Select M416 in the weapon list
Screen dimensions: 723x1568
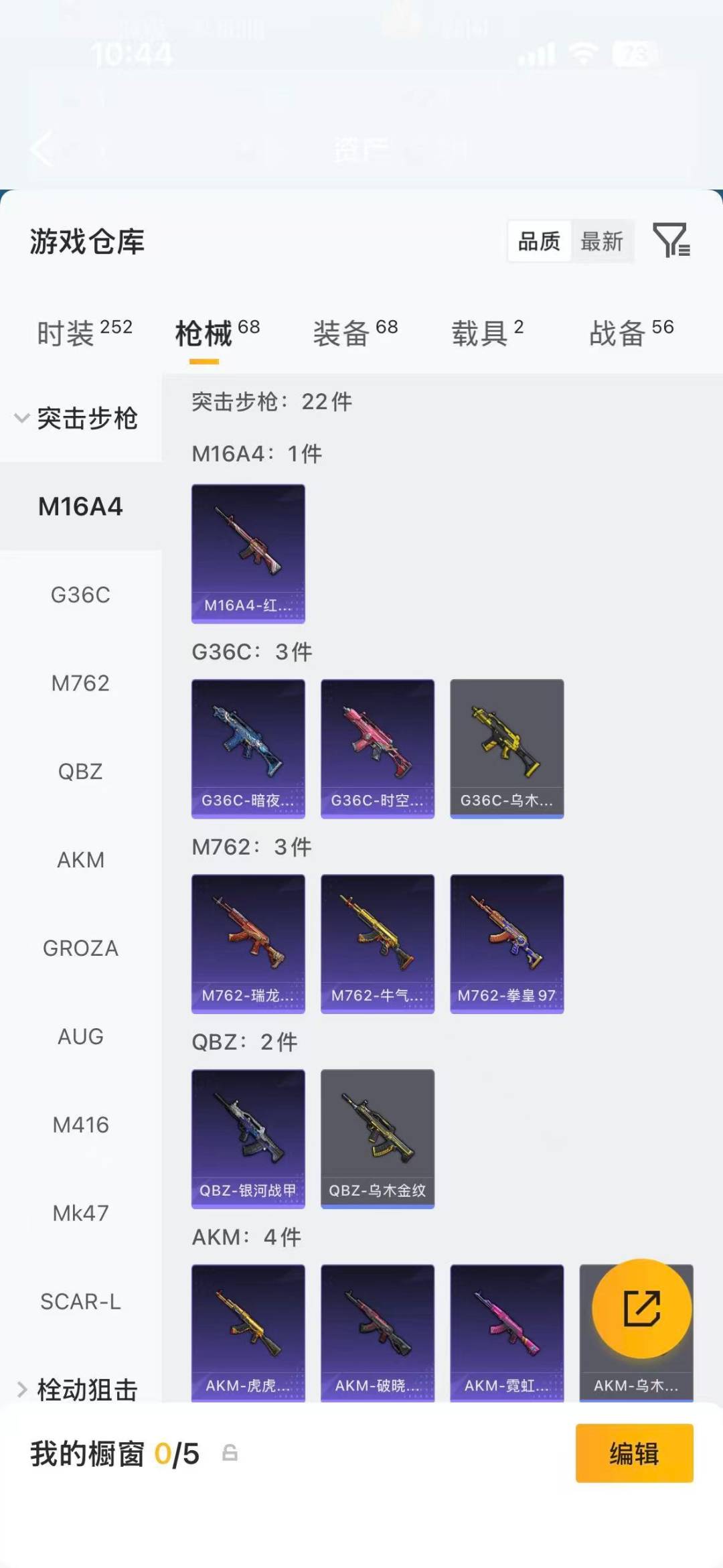[x=80, y=1125]
